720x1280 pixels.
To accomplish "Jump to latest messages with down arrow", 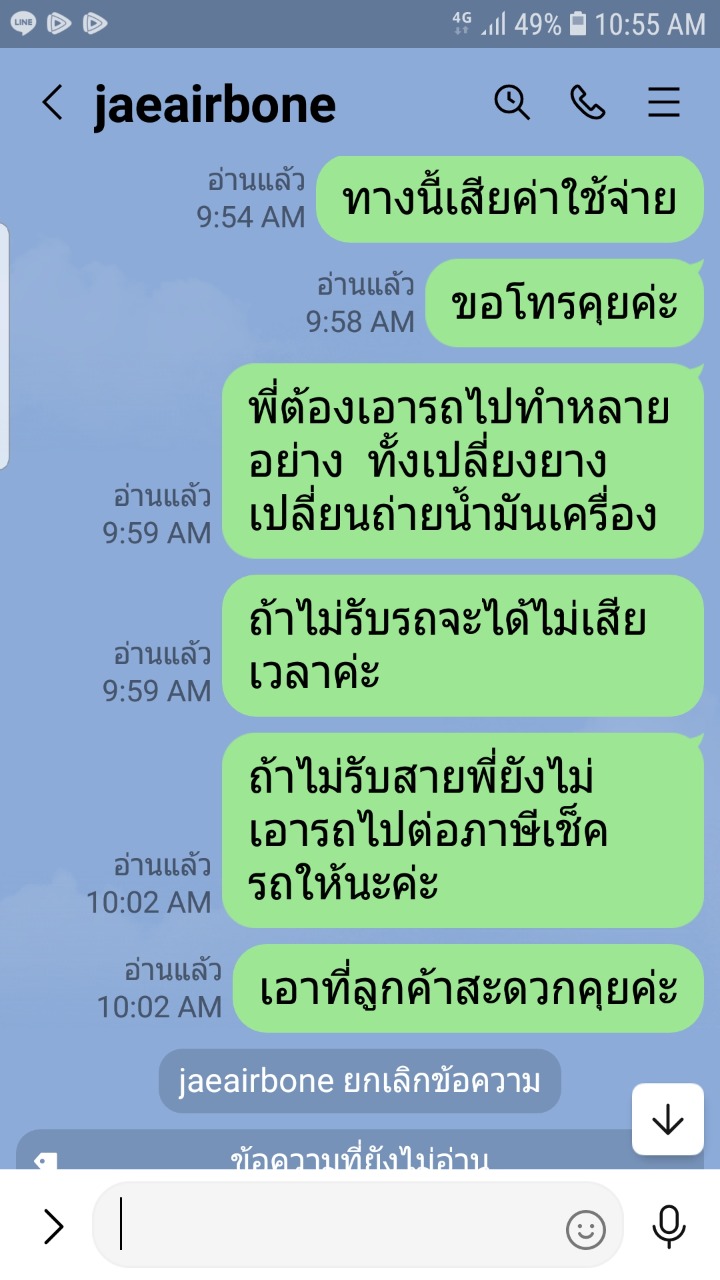I will 667,1121.
